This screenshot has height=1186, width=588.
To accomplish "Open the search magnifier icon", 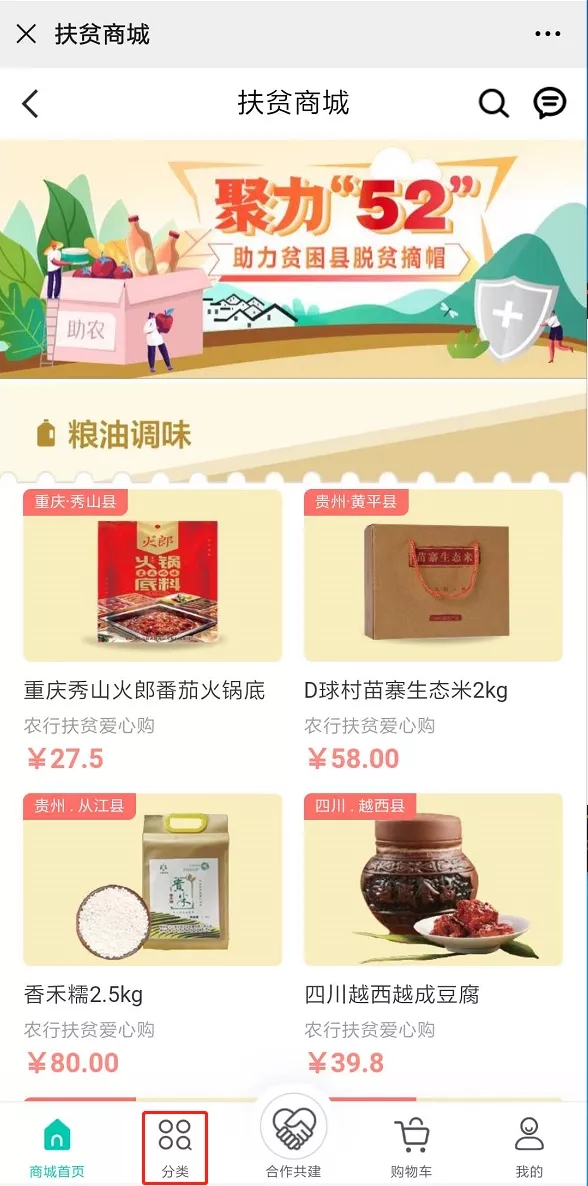I will pyautogui.click(x=493, y=104).
